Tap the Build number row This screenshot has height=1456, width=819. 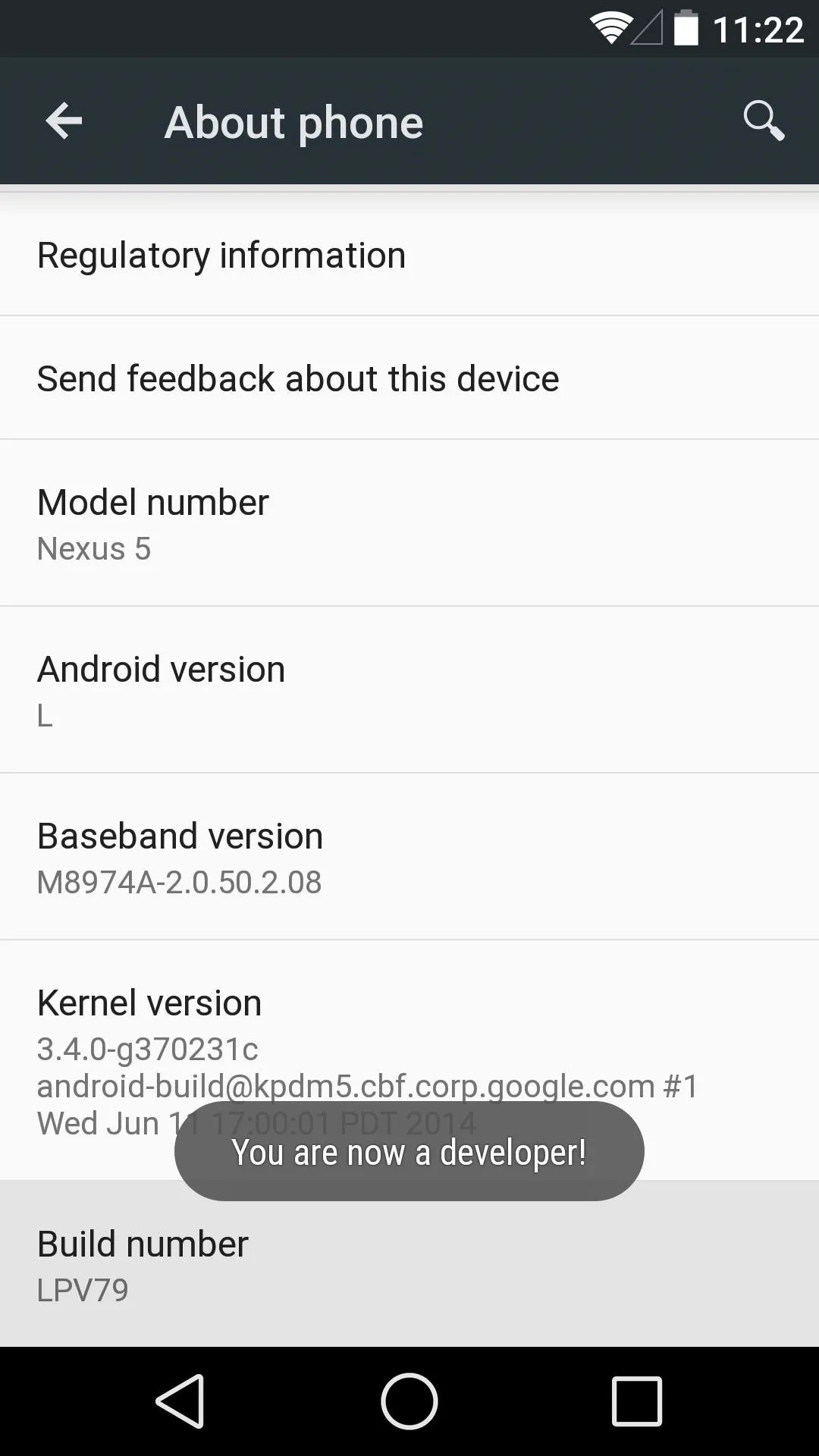pos(409,1264)
